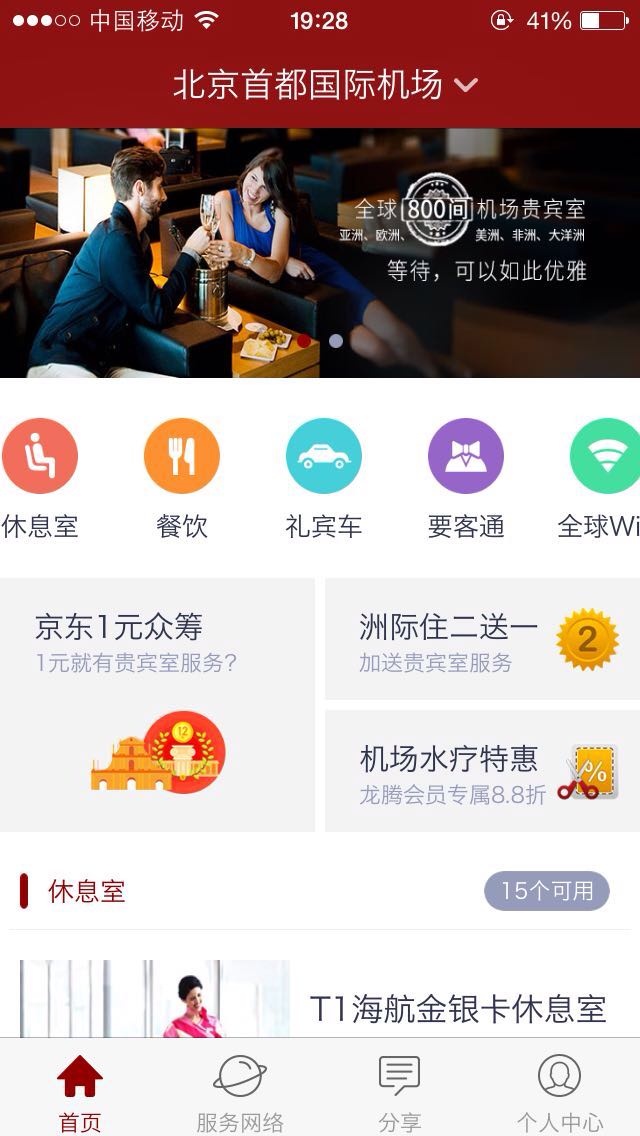Open the 洲际住二送一 offer card

point(482,640)
